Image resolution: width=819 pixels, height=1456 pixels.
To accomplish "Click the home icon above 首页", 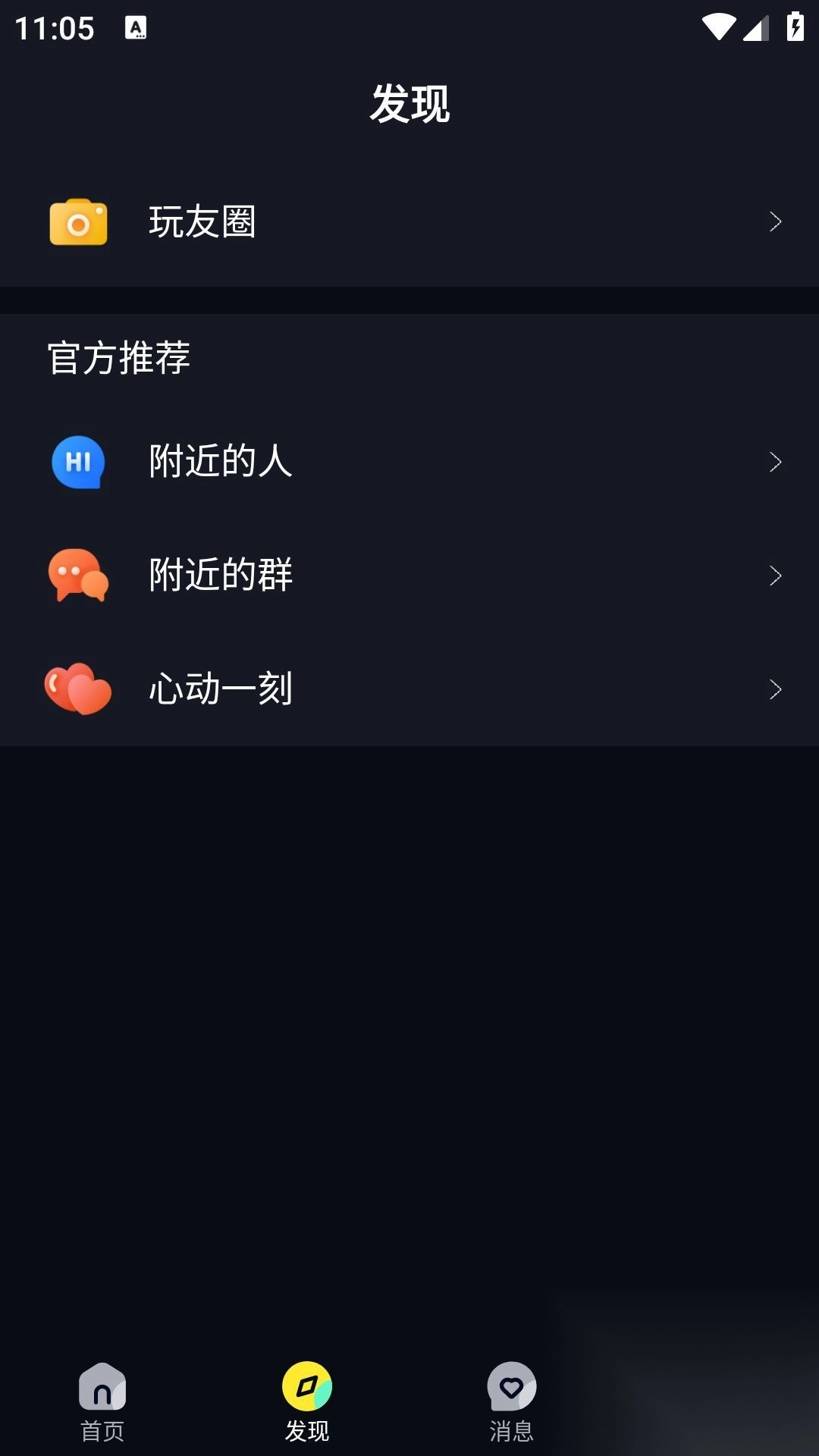I will [x=102, y=1385].
